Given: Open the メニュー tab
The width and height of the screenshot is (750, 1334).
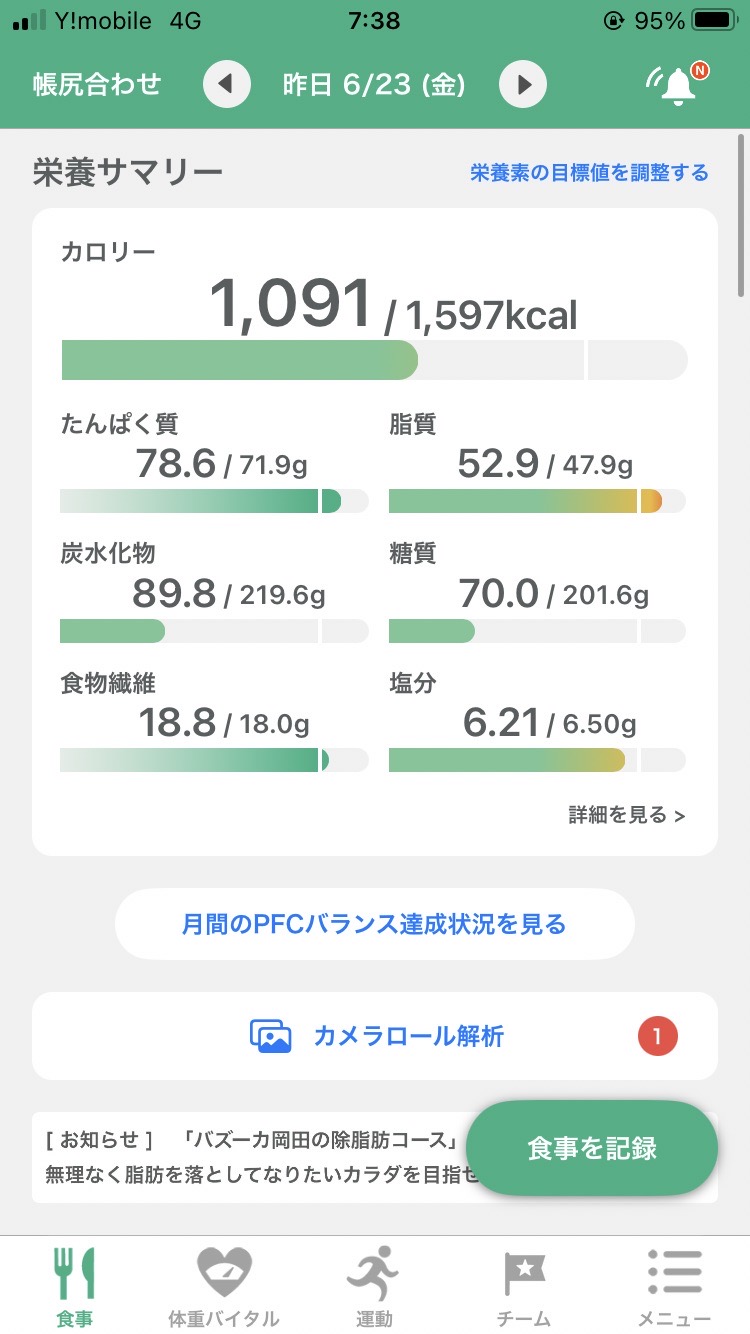Looking at the screenshot, I should [x=674, y=1286].
